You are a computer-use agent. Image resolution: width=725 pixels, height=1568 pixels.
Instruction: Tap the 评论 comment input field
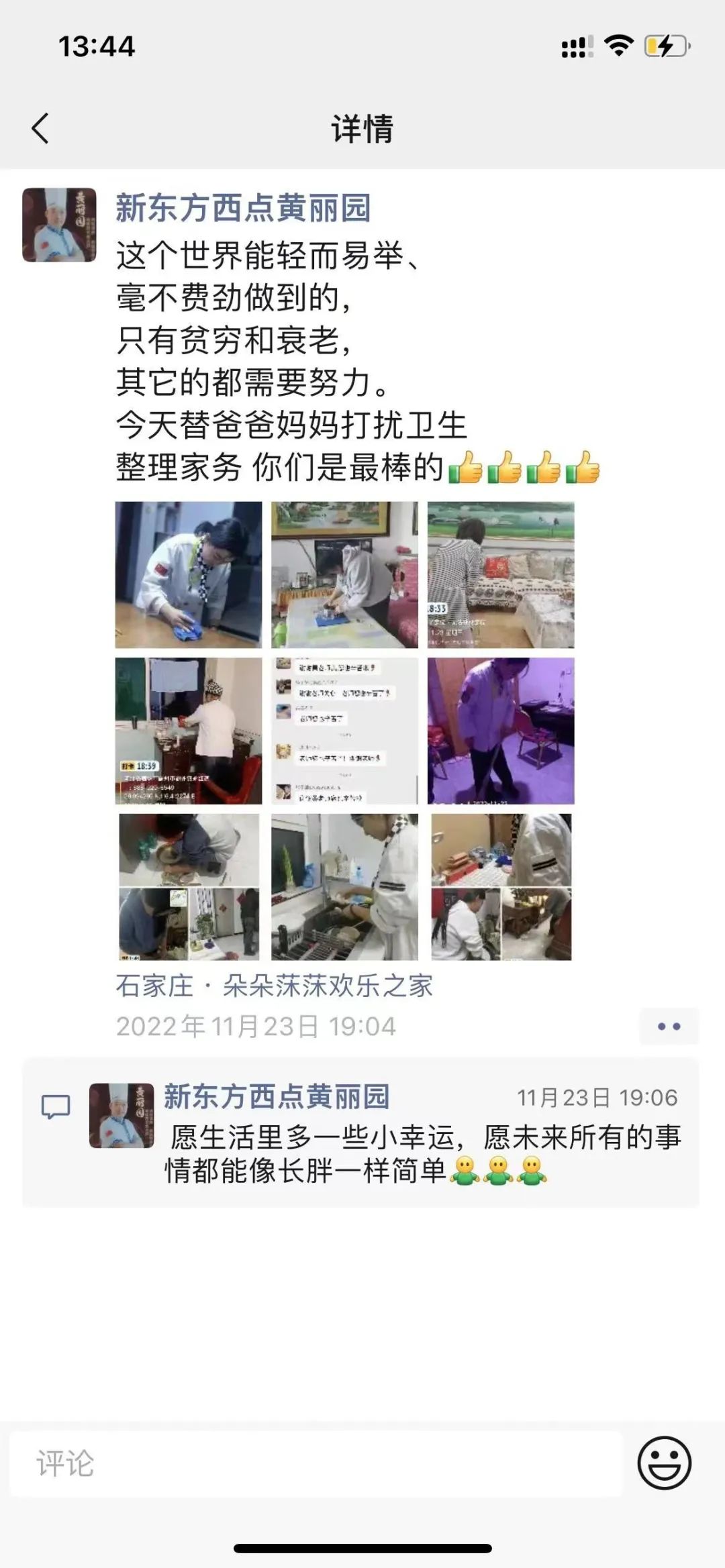[x=316, y=1463]
